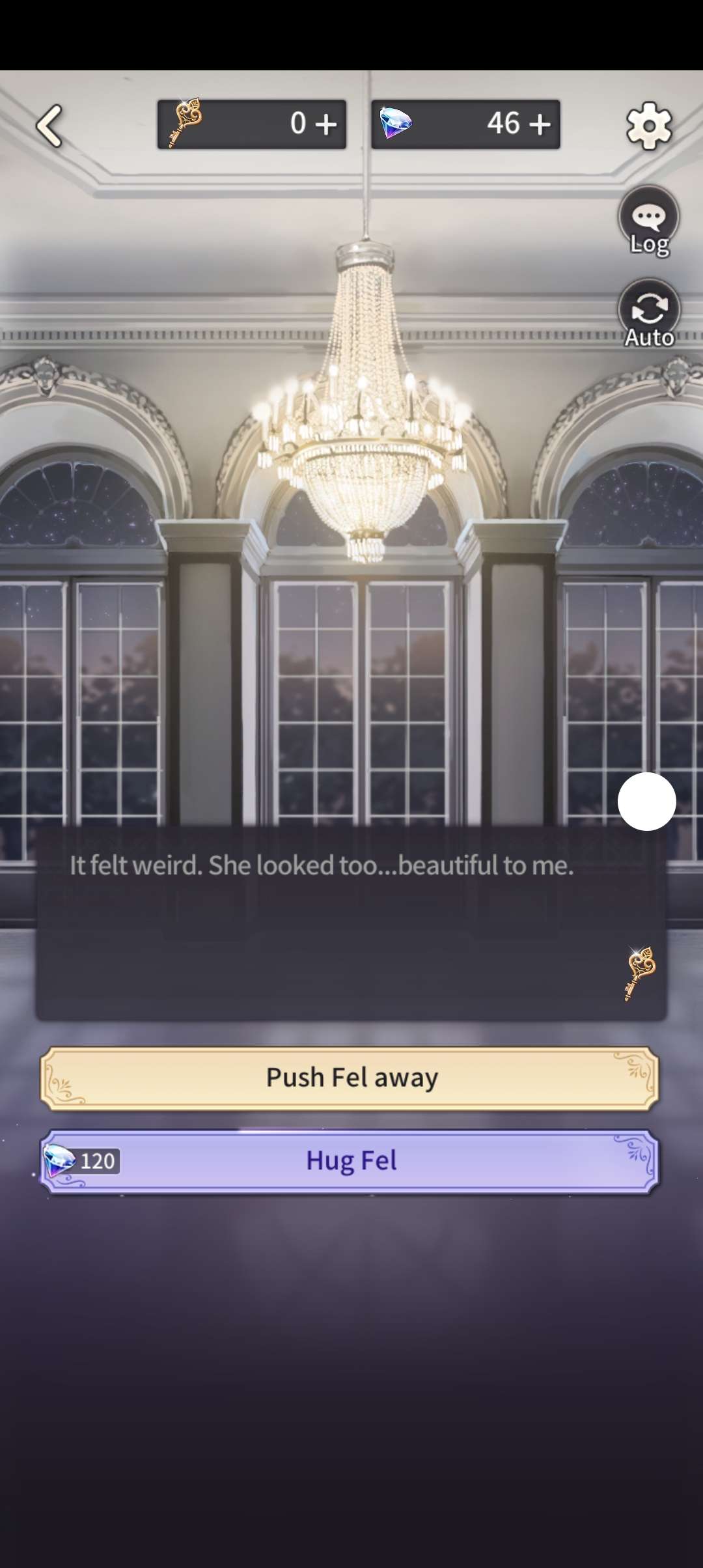This screenshot has height=1568, width=703.
Task: Add more keys with the plus
Action: coord(326,124)
